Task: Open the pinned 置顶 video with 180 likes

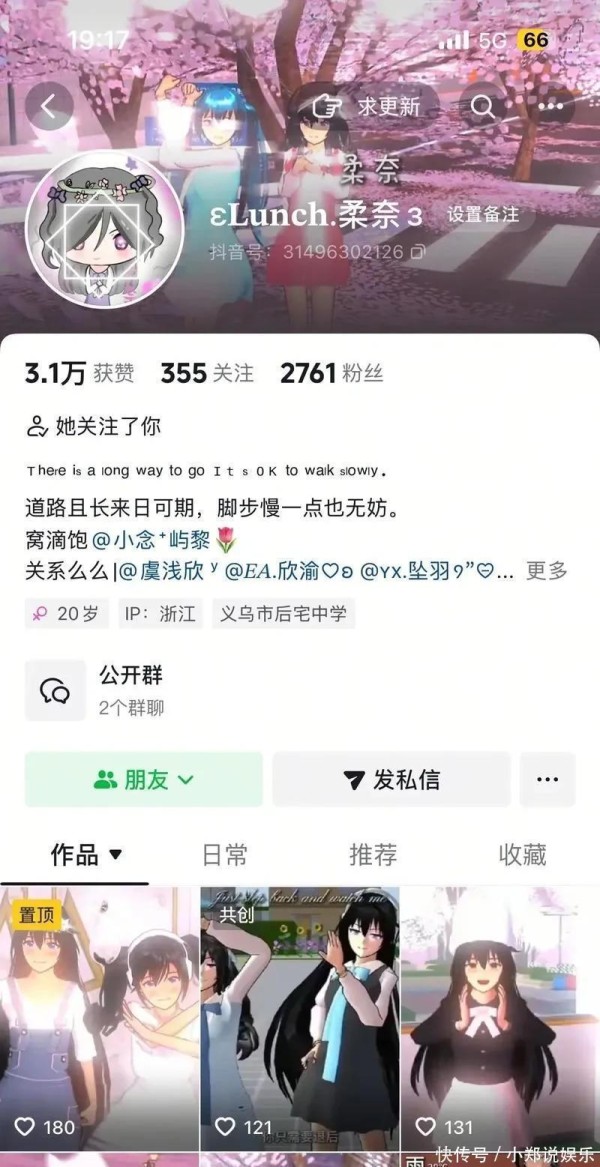Action: coord(99,1019)
